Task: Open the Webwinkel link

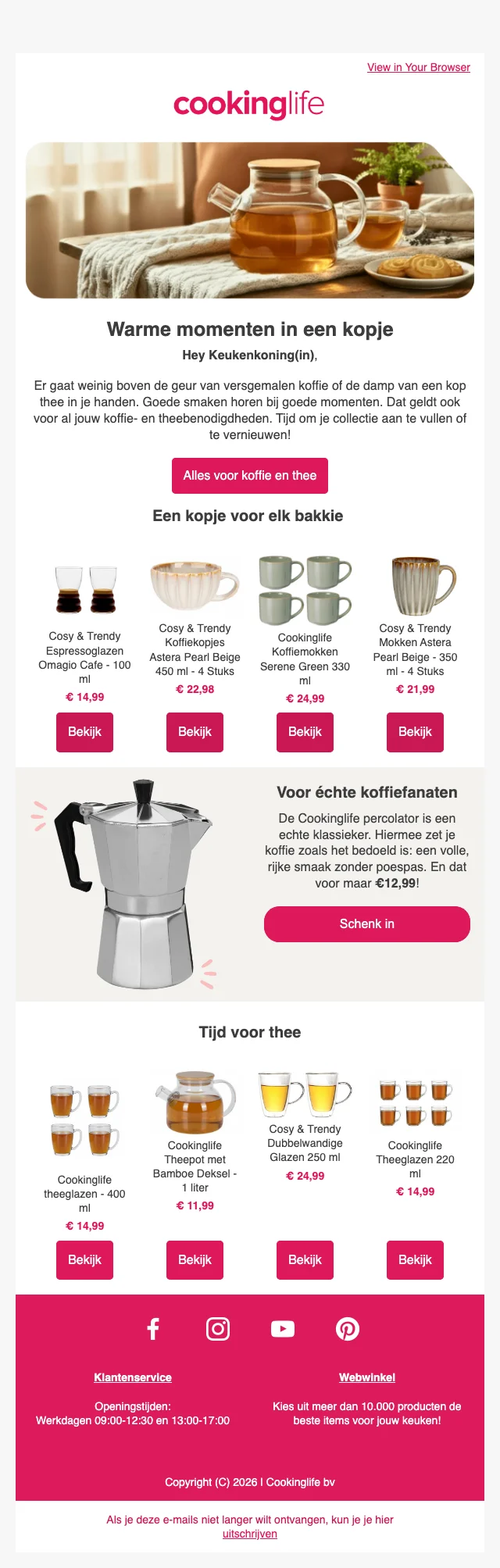Action: (366, 1377)
